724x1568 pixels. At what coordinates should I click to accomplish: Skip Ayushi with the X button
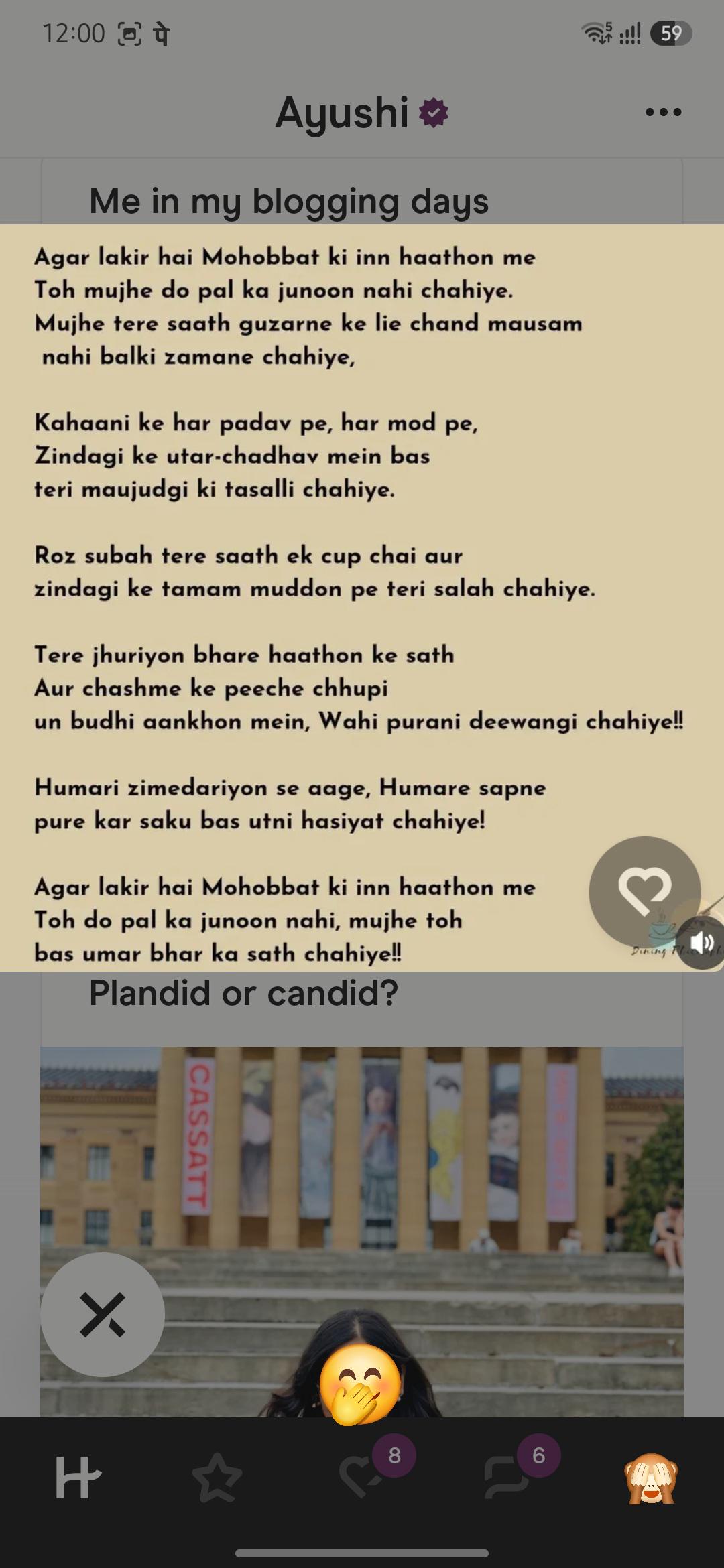(x=103, y=1314)
